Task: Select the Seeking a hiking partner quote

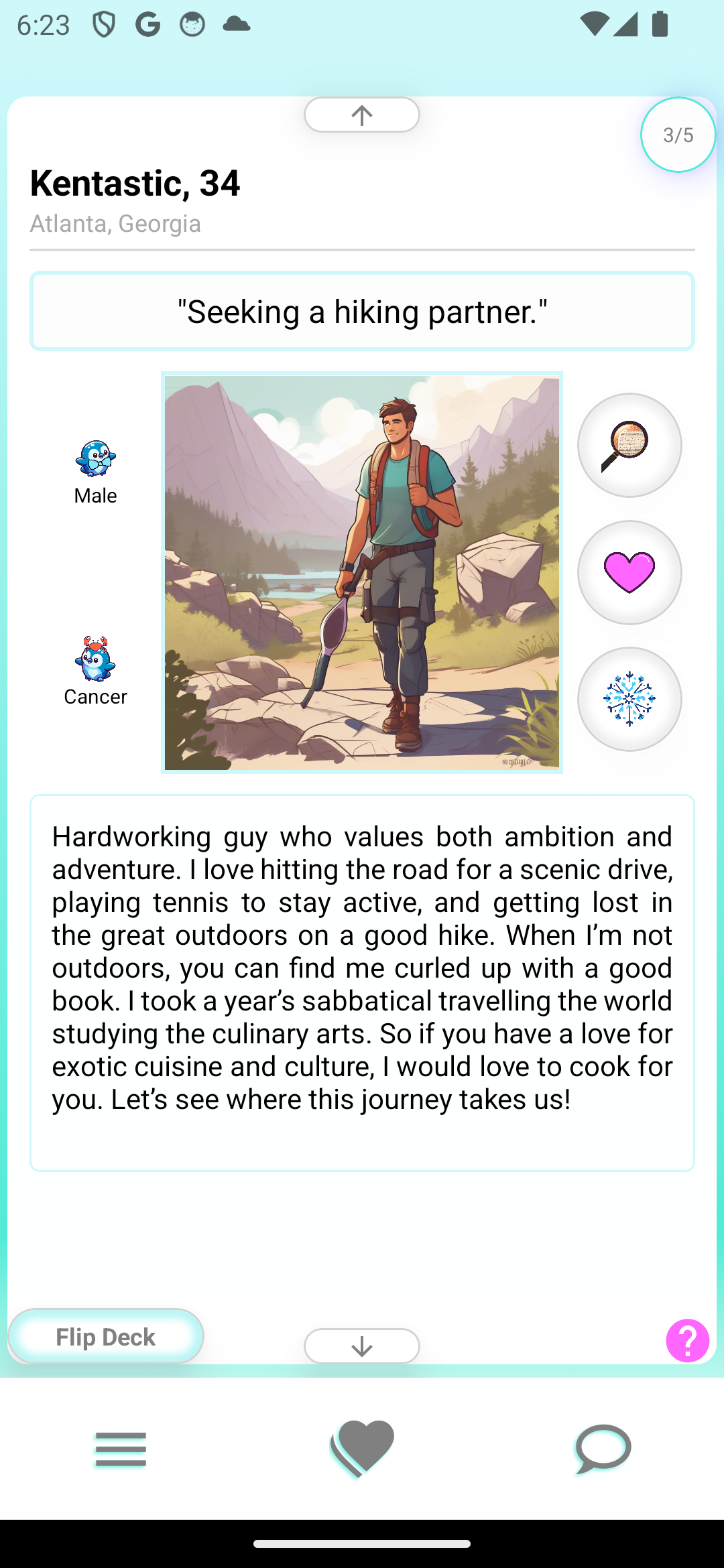Action: [x=362, y=310]
